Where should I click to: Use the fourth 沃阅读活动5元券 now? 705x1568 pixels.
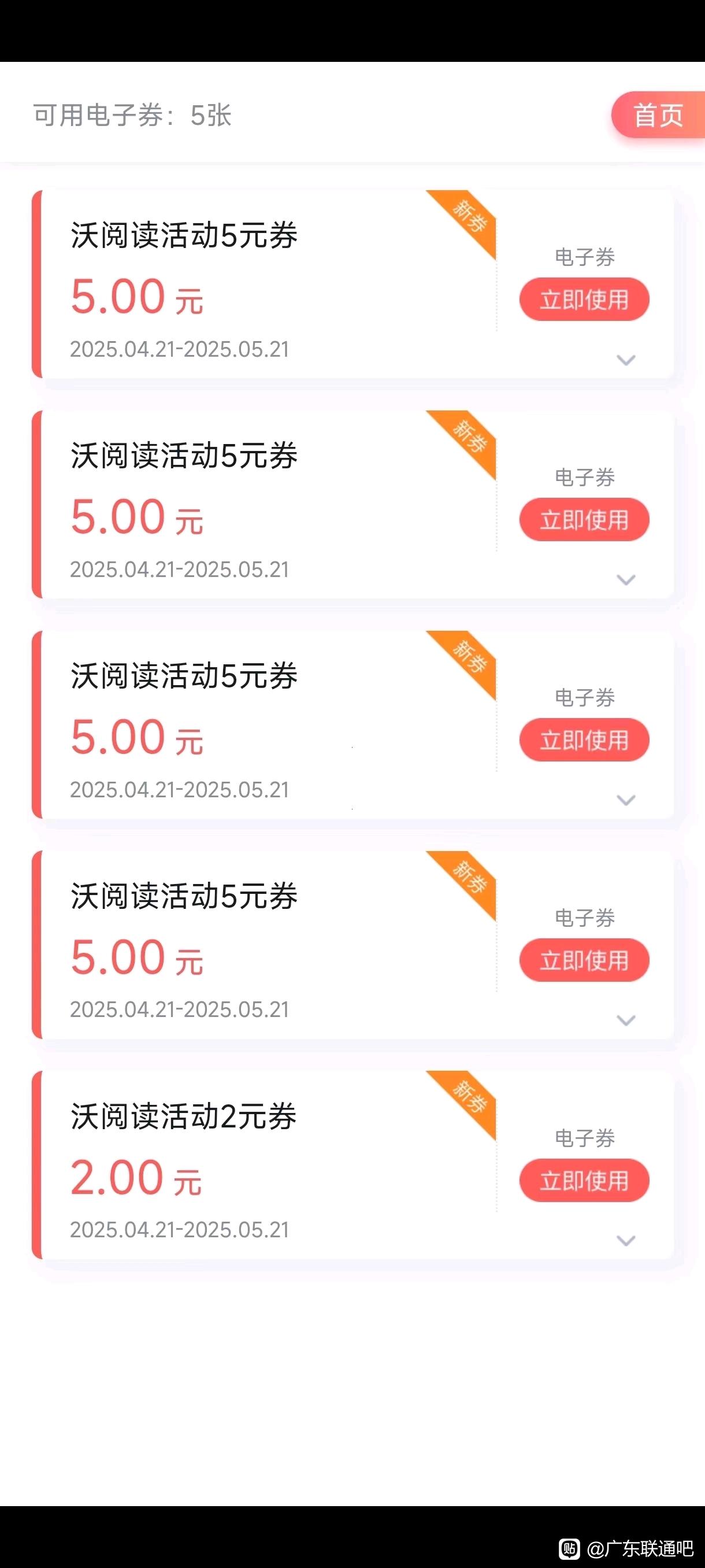pos(584,960)
